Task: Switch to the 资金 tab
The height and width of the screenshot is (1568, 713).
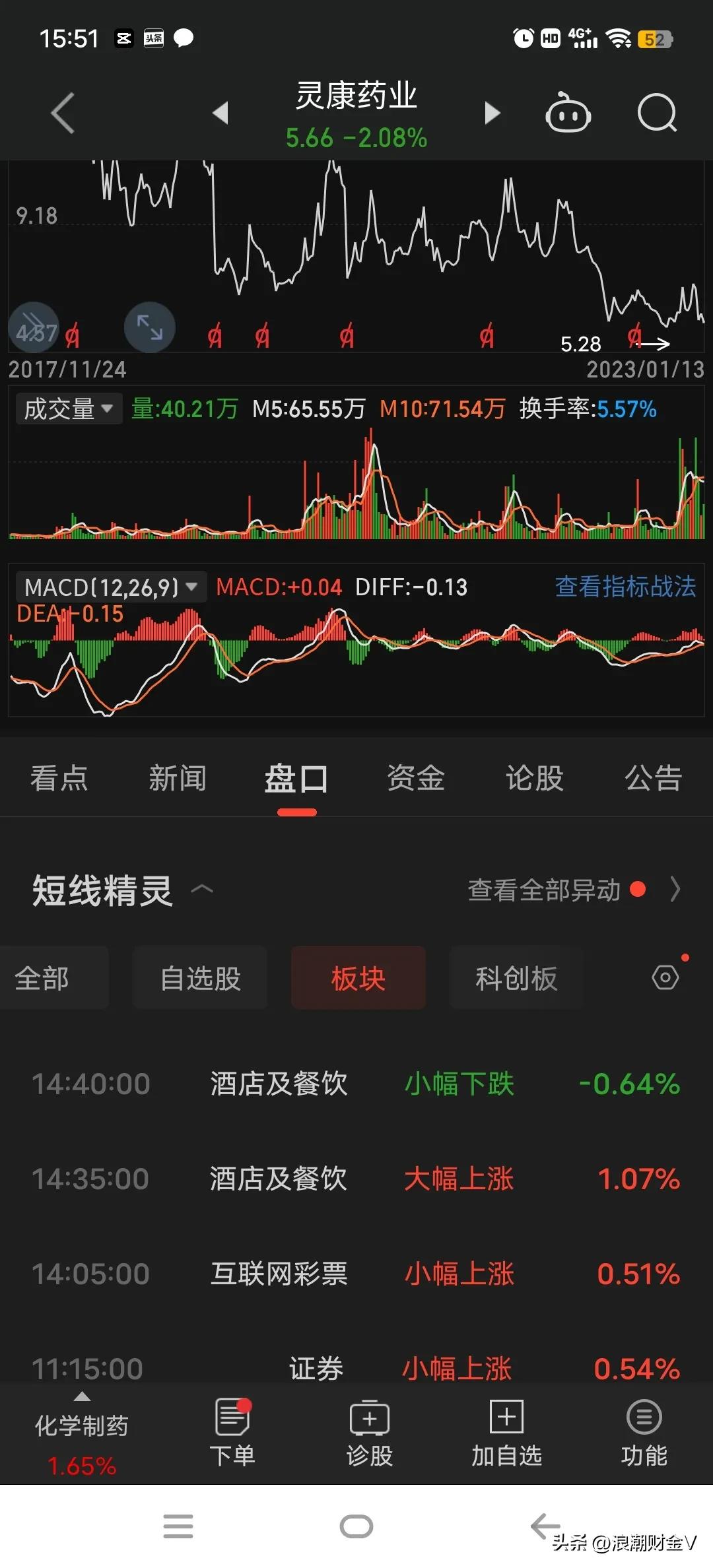Action: pyautogui.click(x=415, y=779)
